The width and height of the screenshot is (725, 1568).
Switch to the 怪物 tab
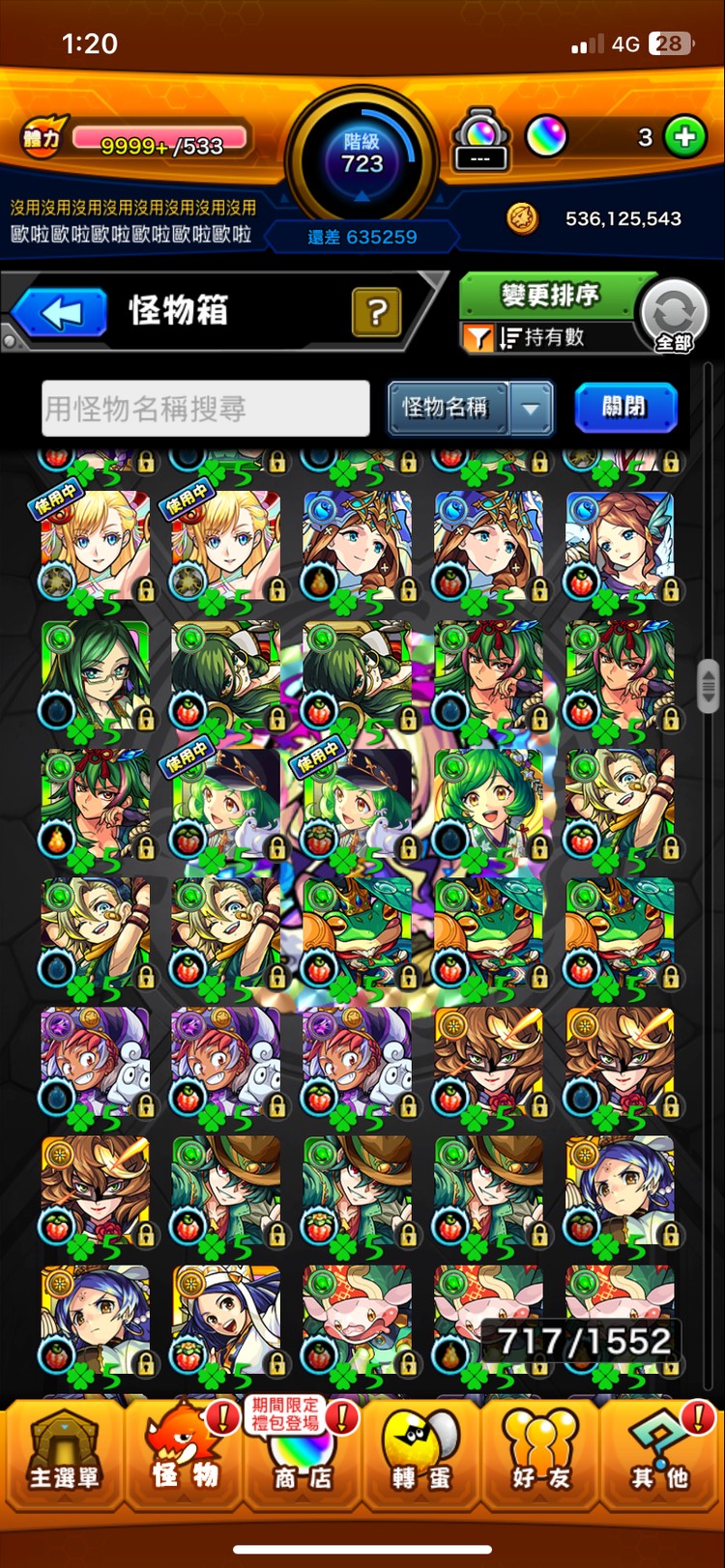click(184, 1455)
